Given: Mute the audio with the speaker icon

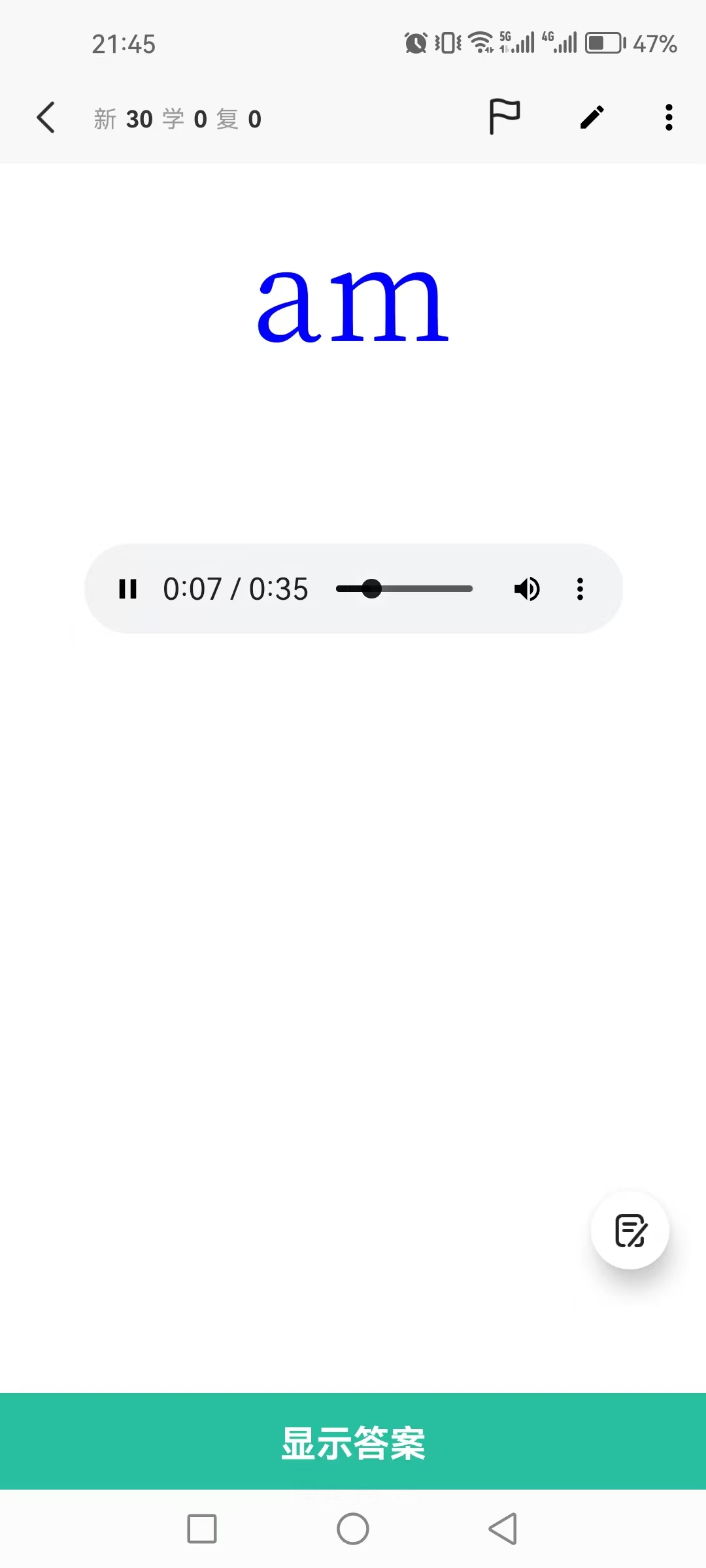Looking at the screenshot, I should [x=527, y=589].
